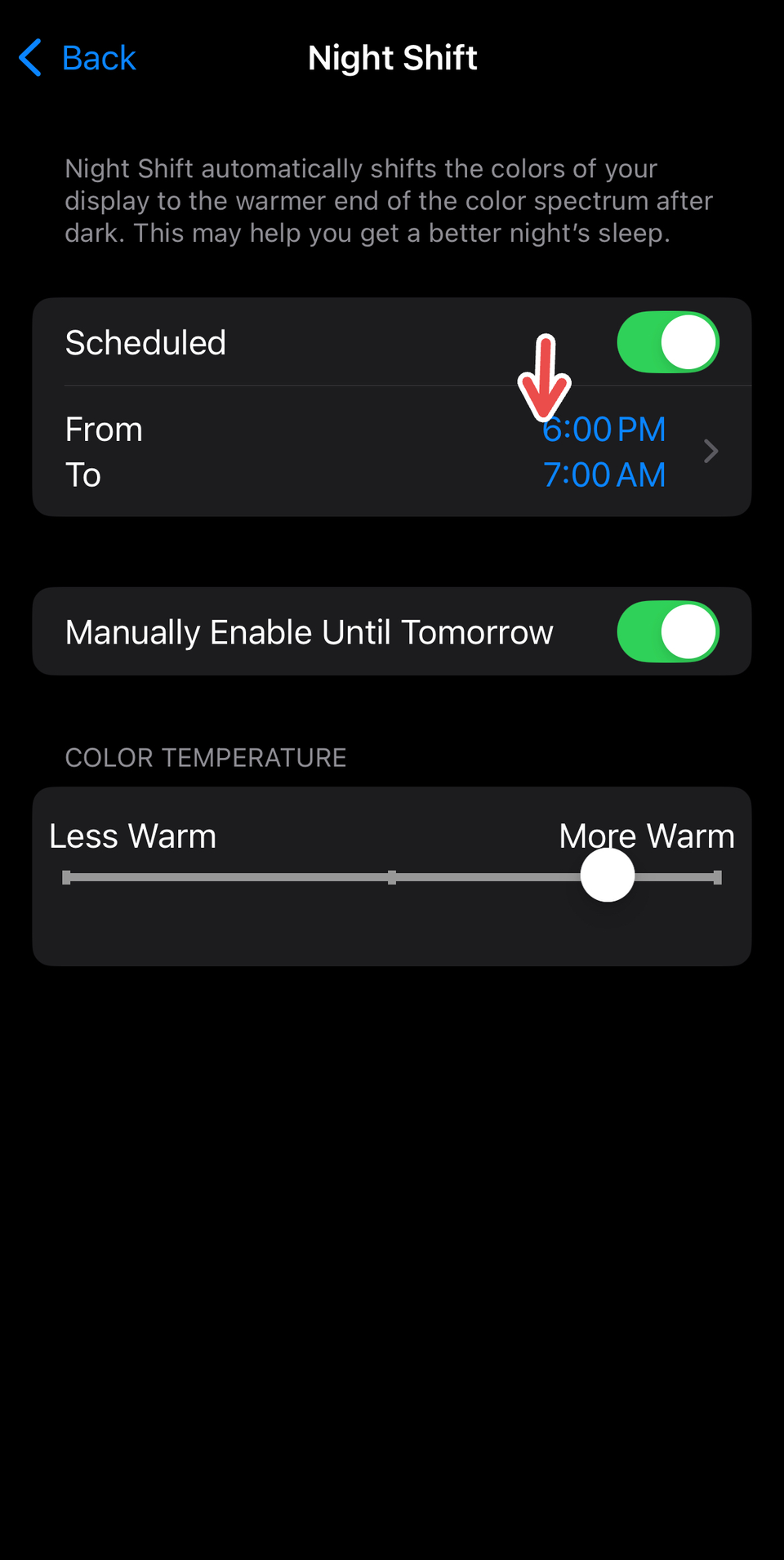Viewport: 784px width, 1560px height.
Task: Click the To label
Action: (82, 474)
